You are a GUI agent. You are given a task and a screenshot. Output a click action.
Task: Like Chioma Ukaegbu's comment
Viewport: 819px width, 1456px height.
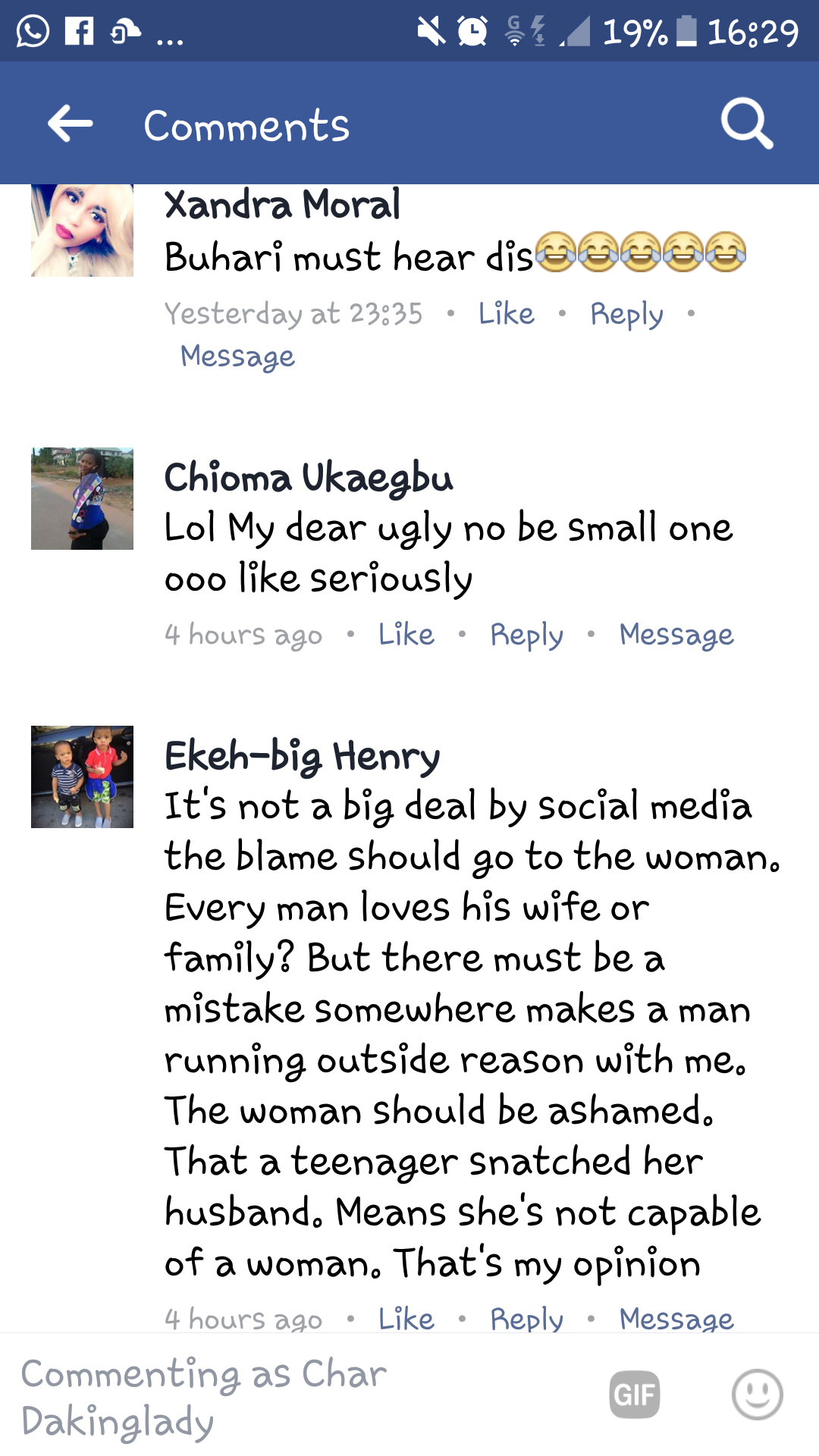pyautogui.click(x=406, y=634)
